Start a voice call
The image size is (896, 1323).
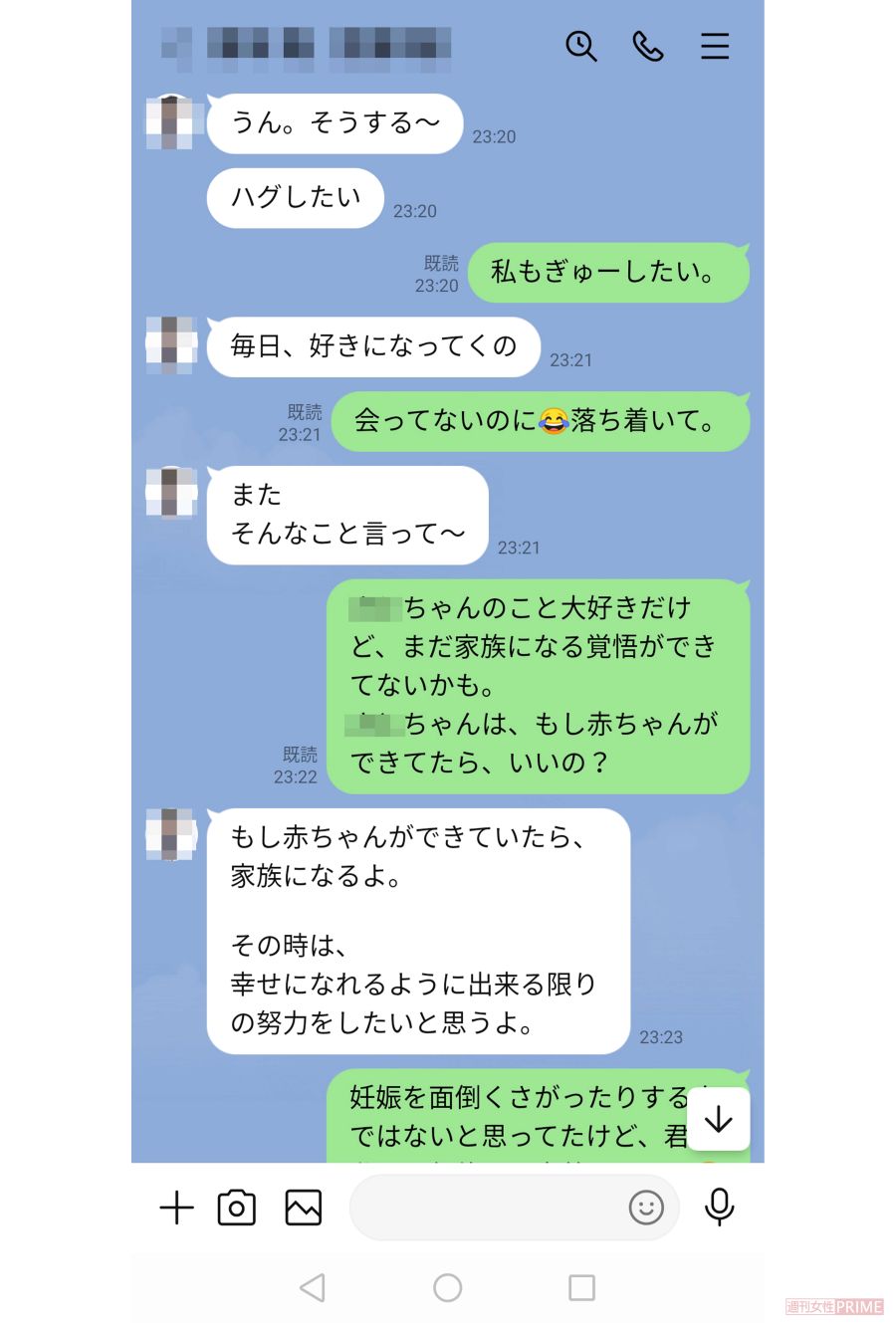(648, 46)
